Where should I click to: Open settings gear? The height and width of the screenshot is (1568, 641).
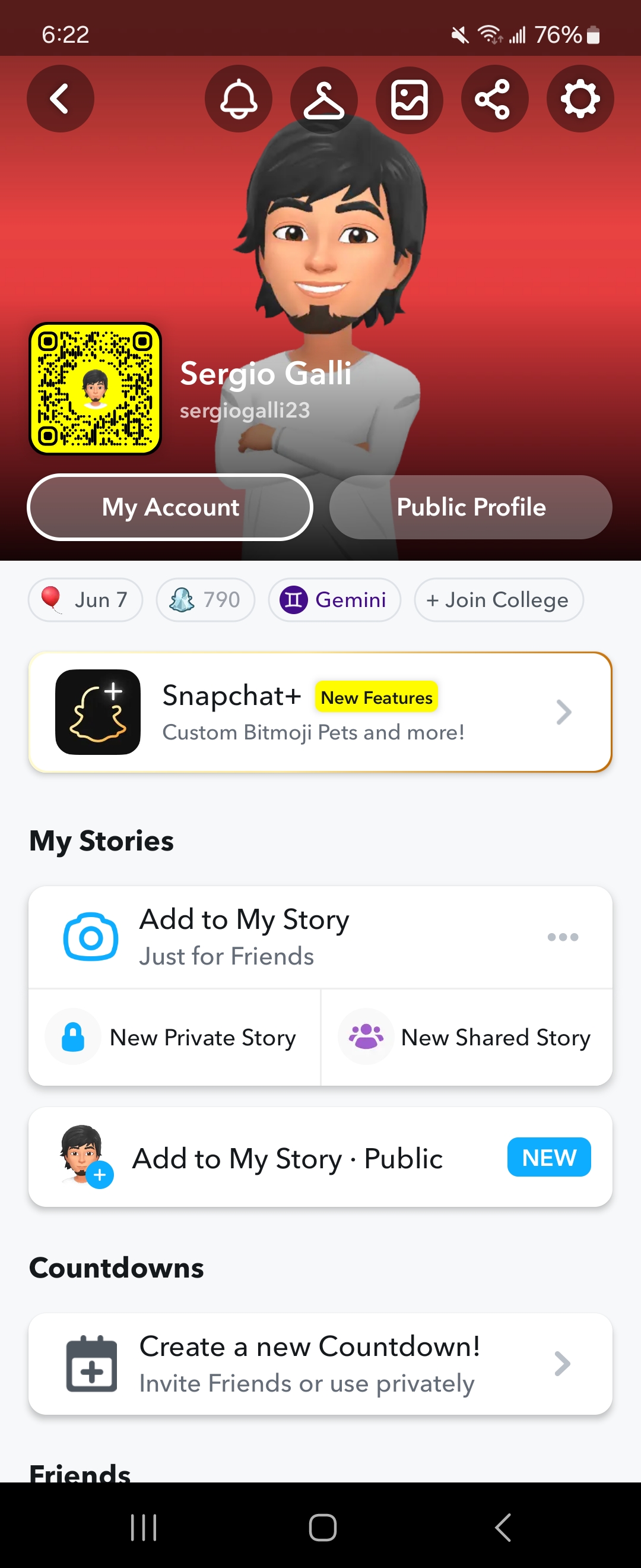[580, 99]
